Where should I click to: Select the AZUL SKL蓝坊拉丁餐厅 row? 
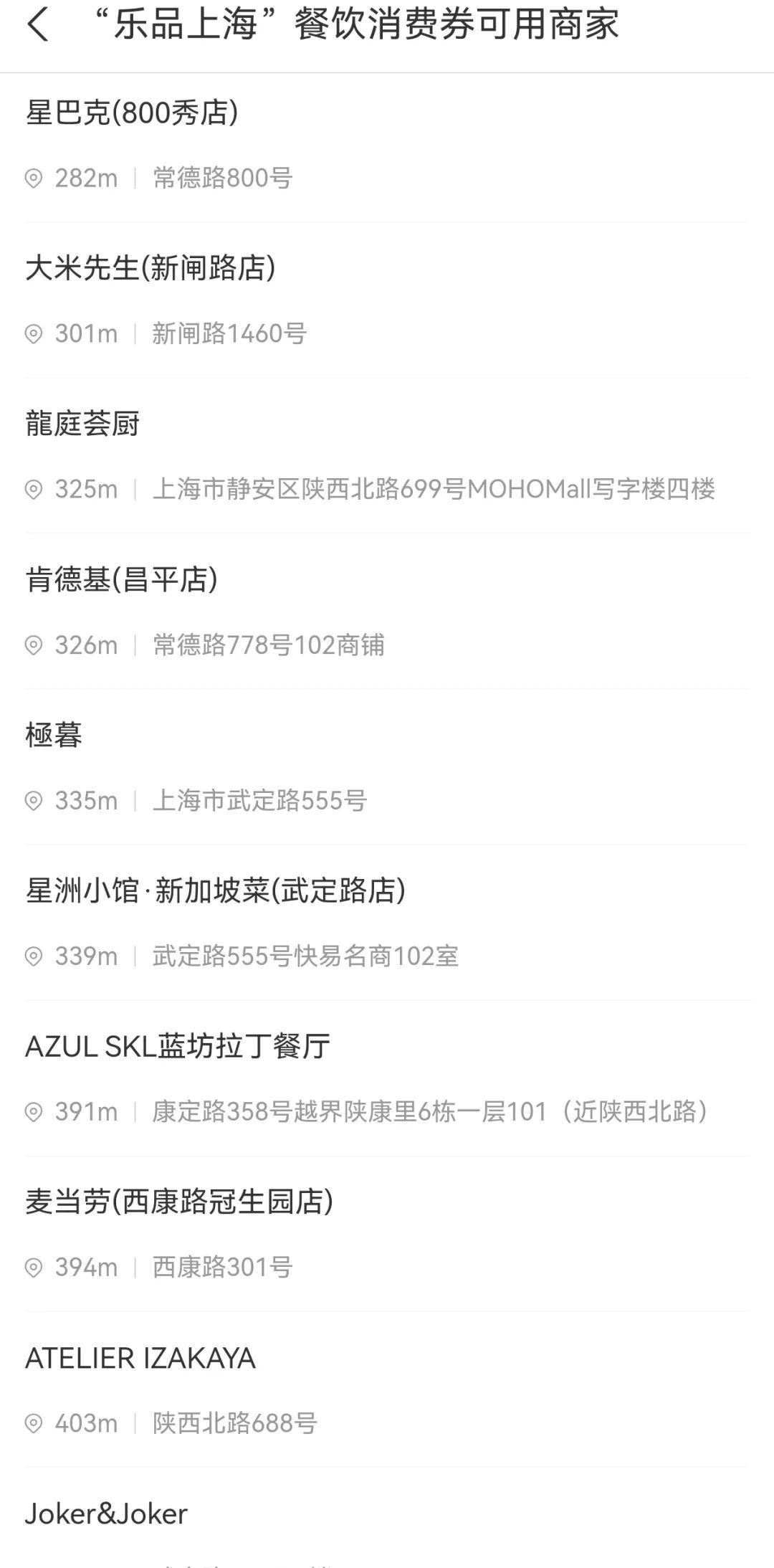tap(387, 1078)
